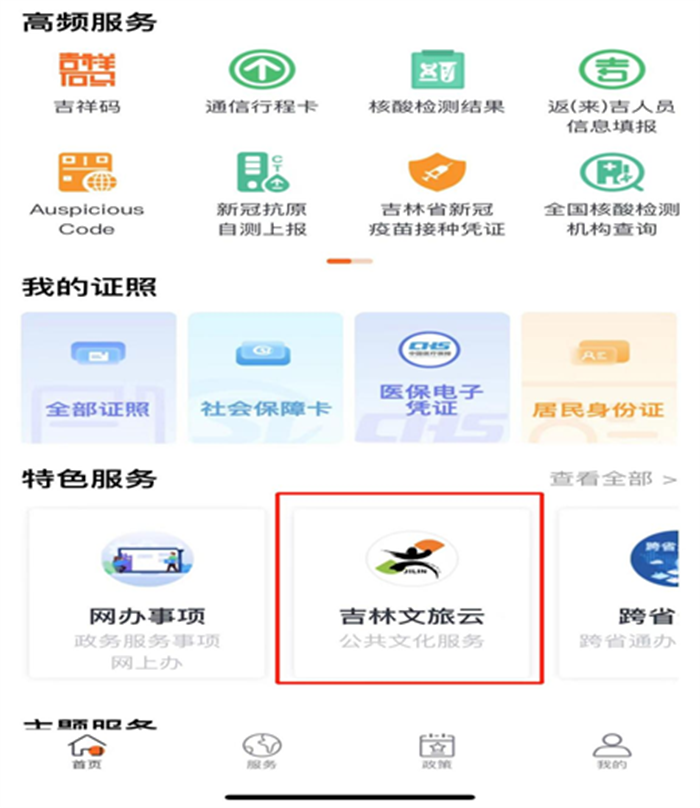Switch to the 政策 tab
Image resolution: width=700 pixels, height=808 pixels.
[x=437, y=751]
